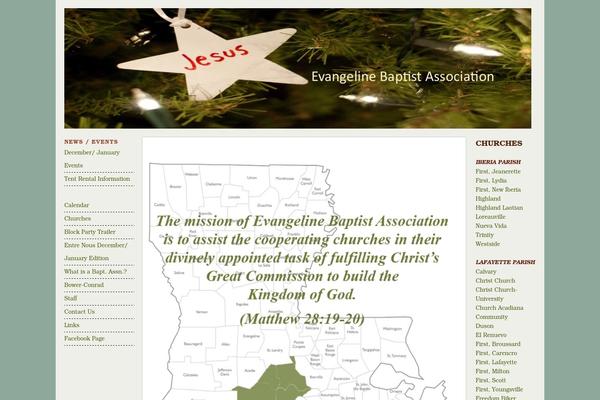600x400 pixels.
Task: Open the Contact Us page
Action: coord(80,311)
